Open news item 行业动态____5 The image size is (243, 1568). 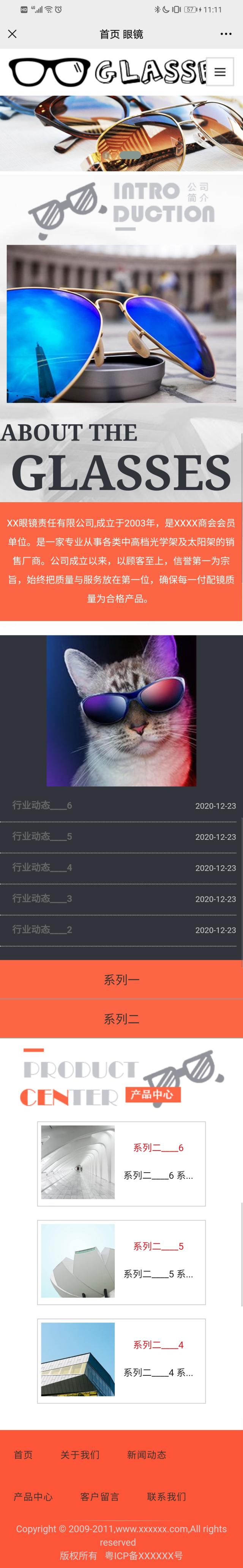point(42,836)
